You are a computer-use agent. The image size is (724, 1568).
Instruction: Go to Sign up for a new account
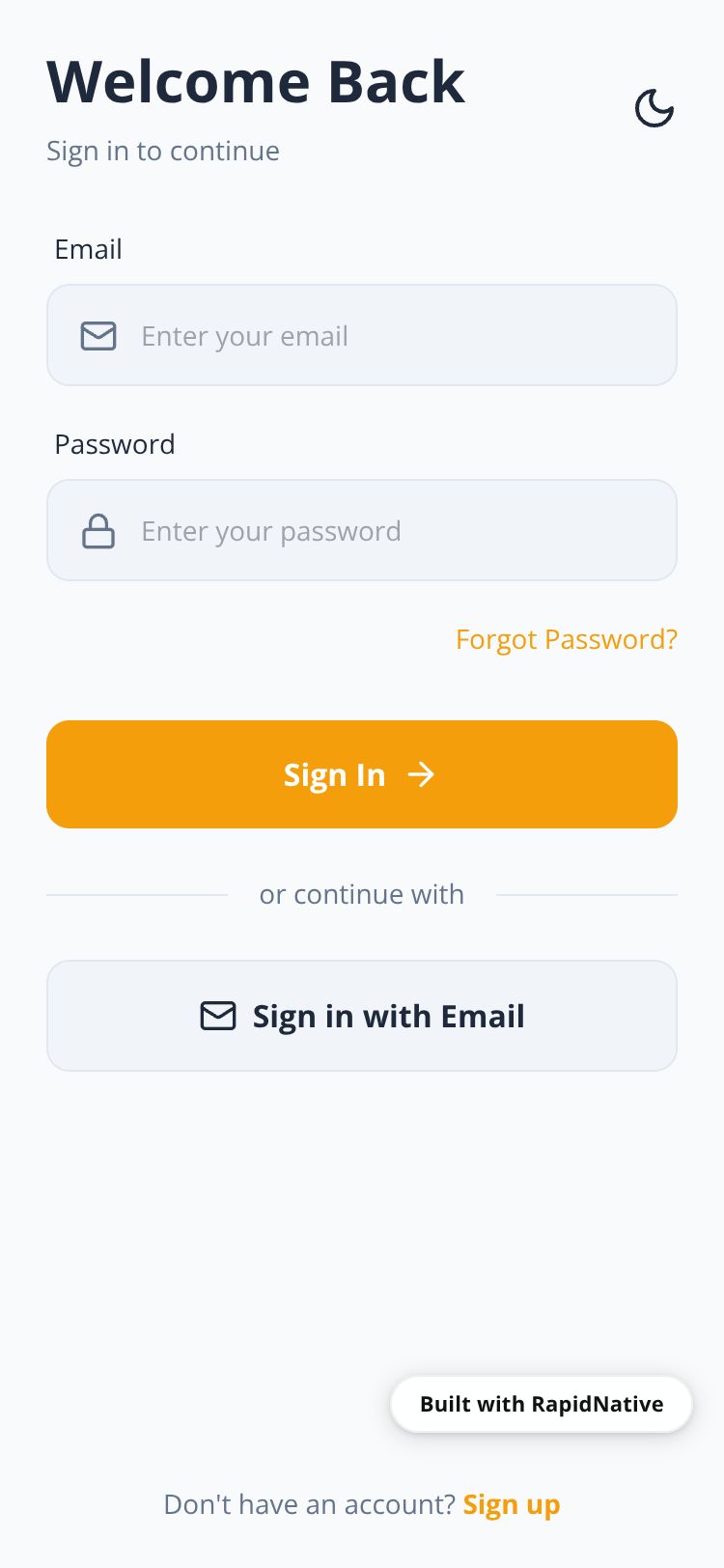[x=511, y=1504]
